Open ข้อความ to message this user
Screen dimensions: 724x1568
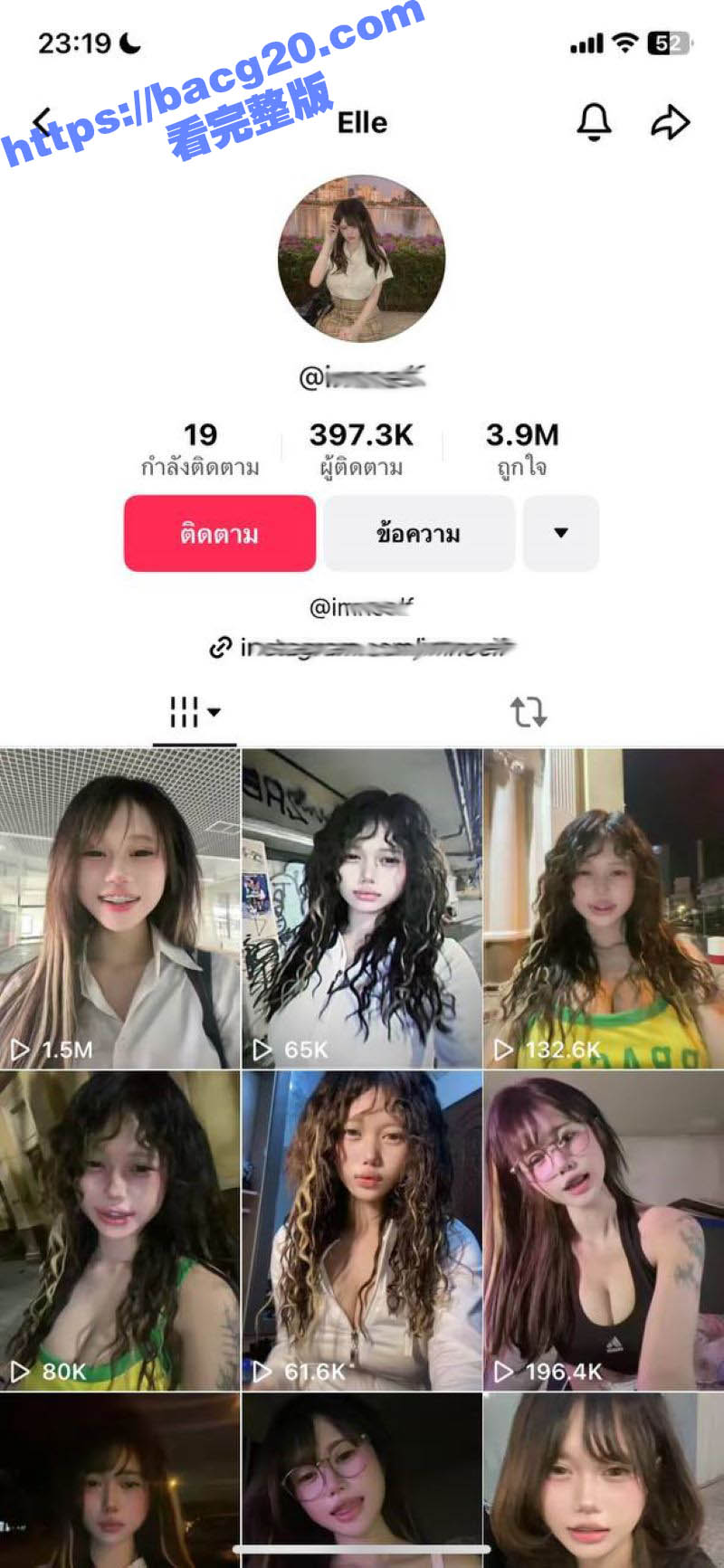coord(419,534)
